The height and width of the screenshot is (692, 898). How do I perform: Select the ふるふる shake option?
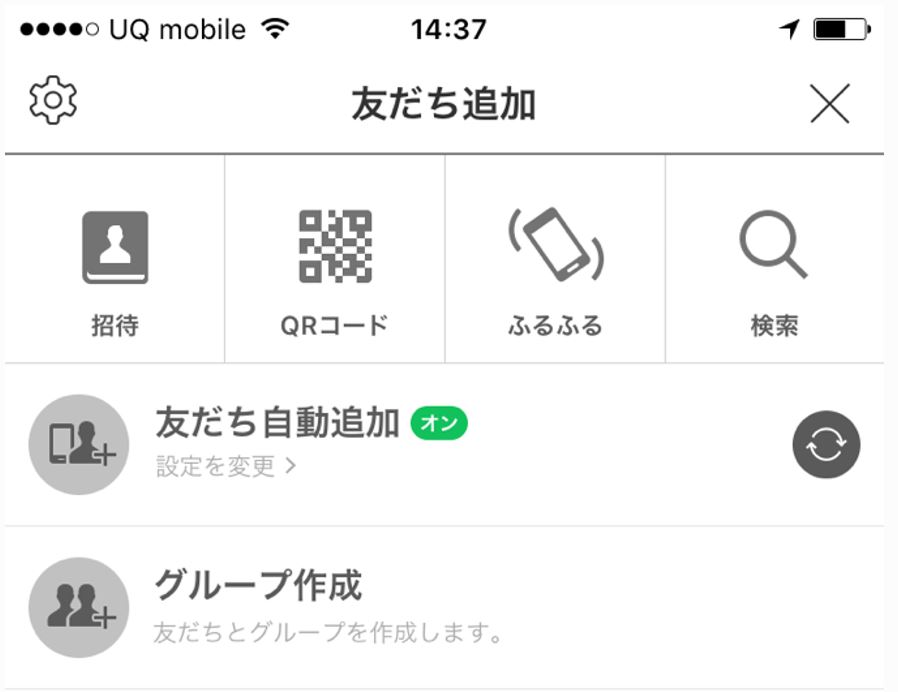(555, 266)
